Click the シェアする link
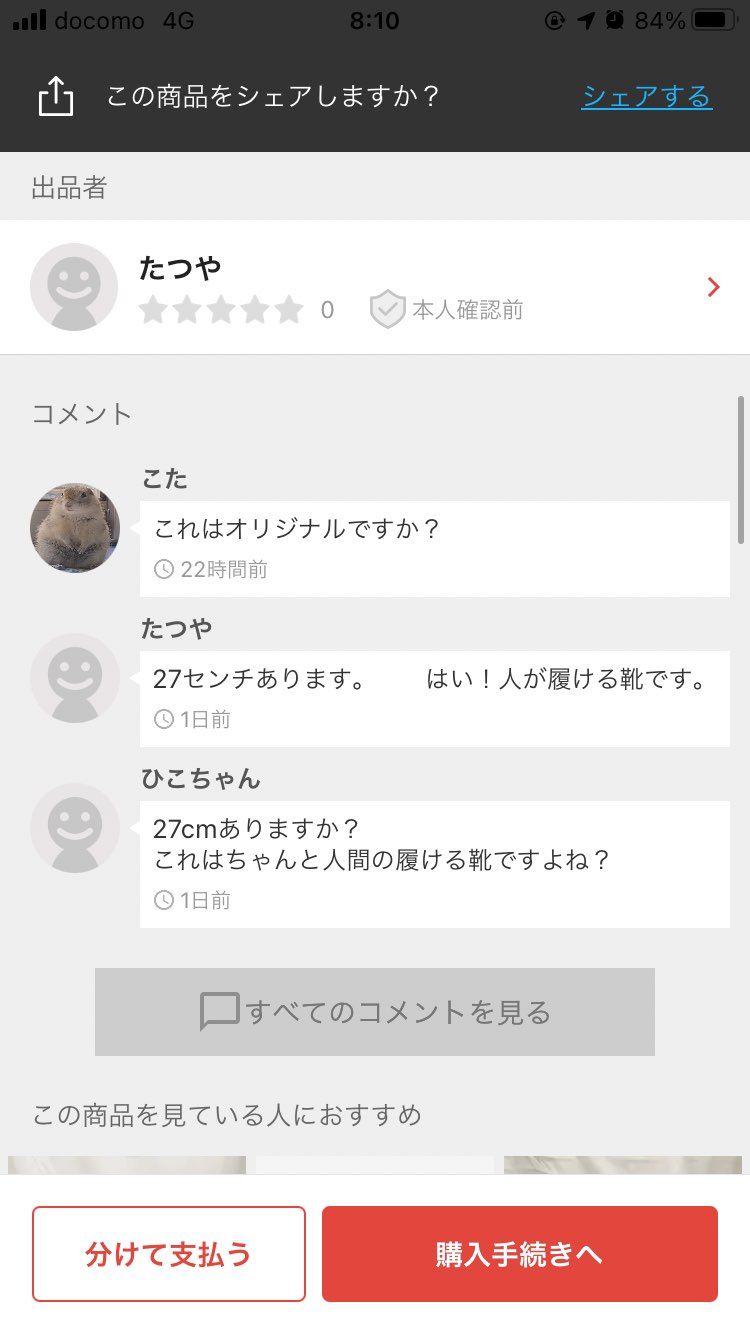Viewport: 750px width, 1334px height. tap(645, 97)
